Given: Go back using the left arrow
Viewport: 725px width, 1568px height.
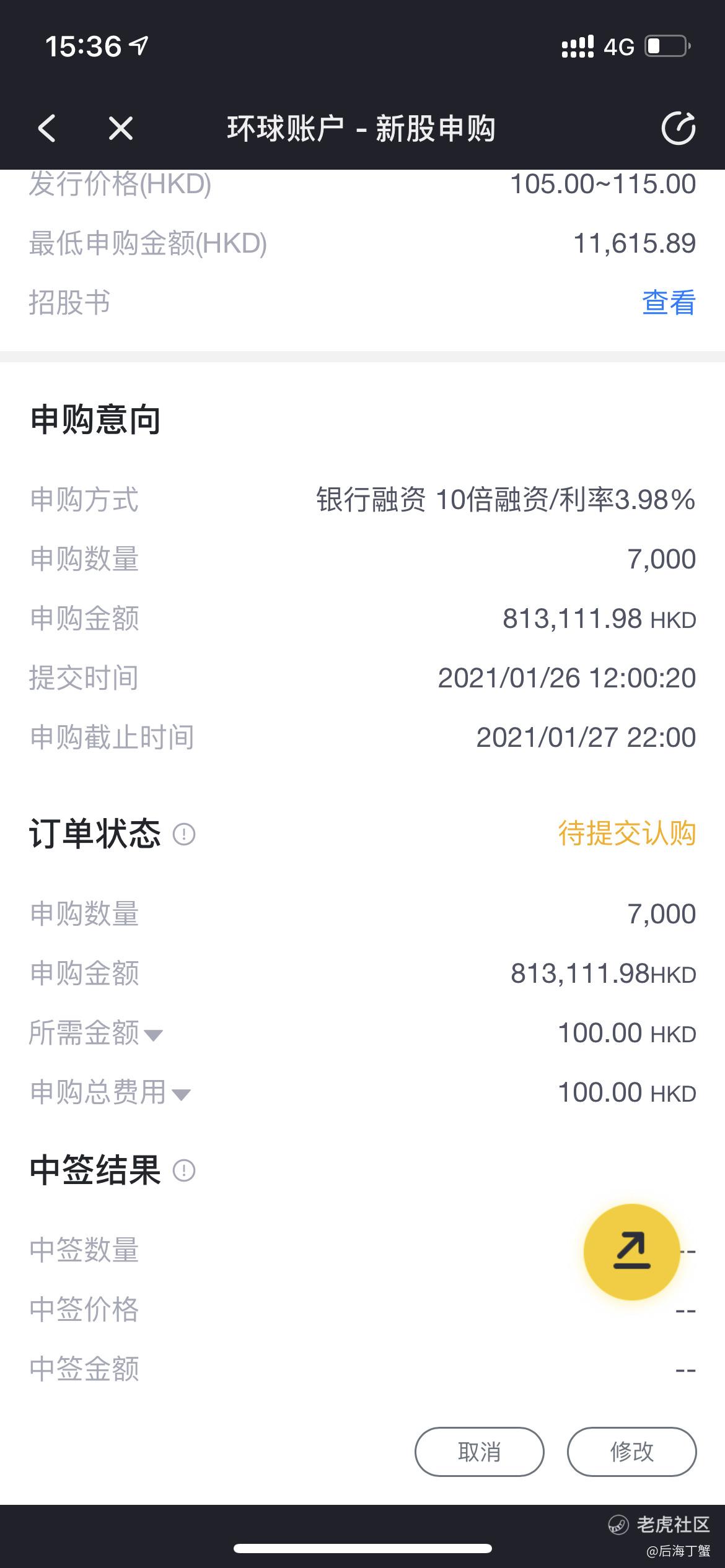Looking at the screenshot, I should pyautogui.click(x=47, y=129).
